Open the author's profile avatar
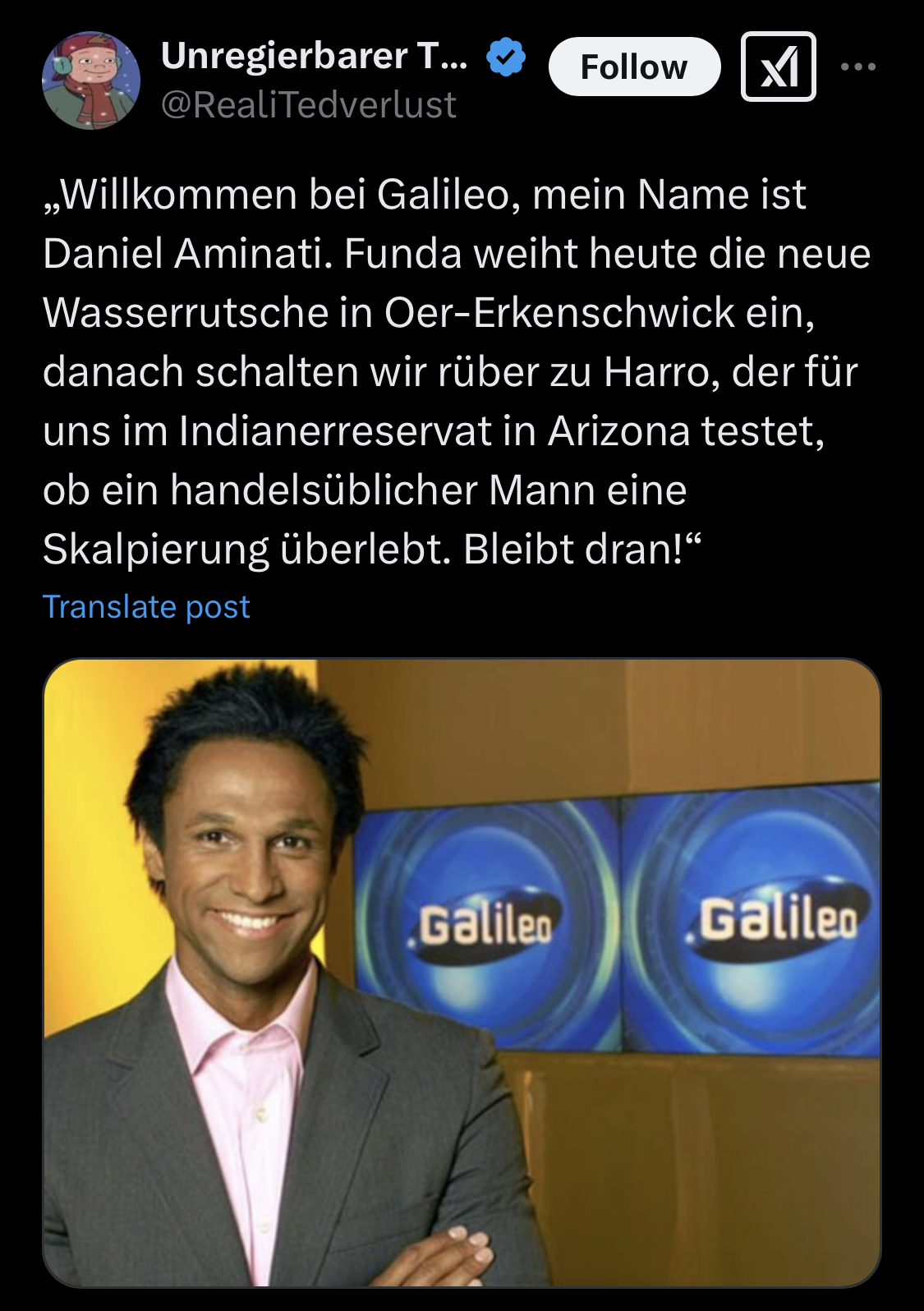 click(90, 80)
